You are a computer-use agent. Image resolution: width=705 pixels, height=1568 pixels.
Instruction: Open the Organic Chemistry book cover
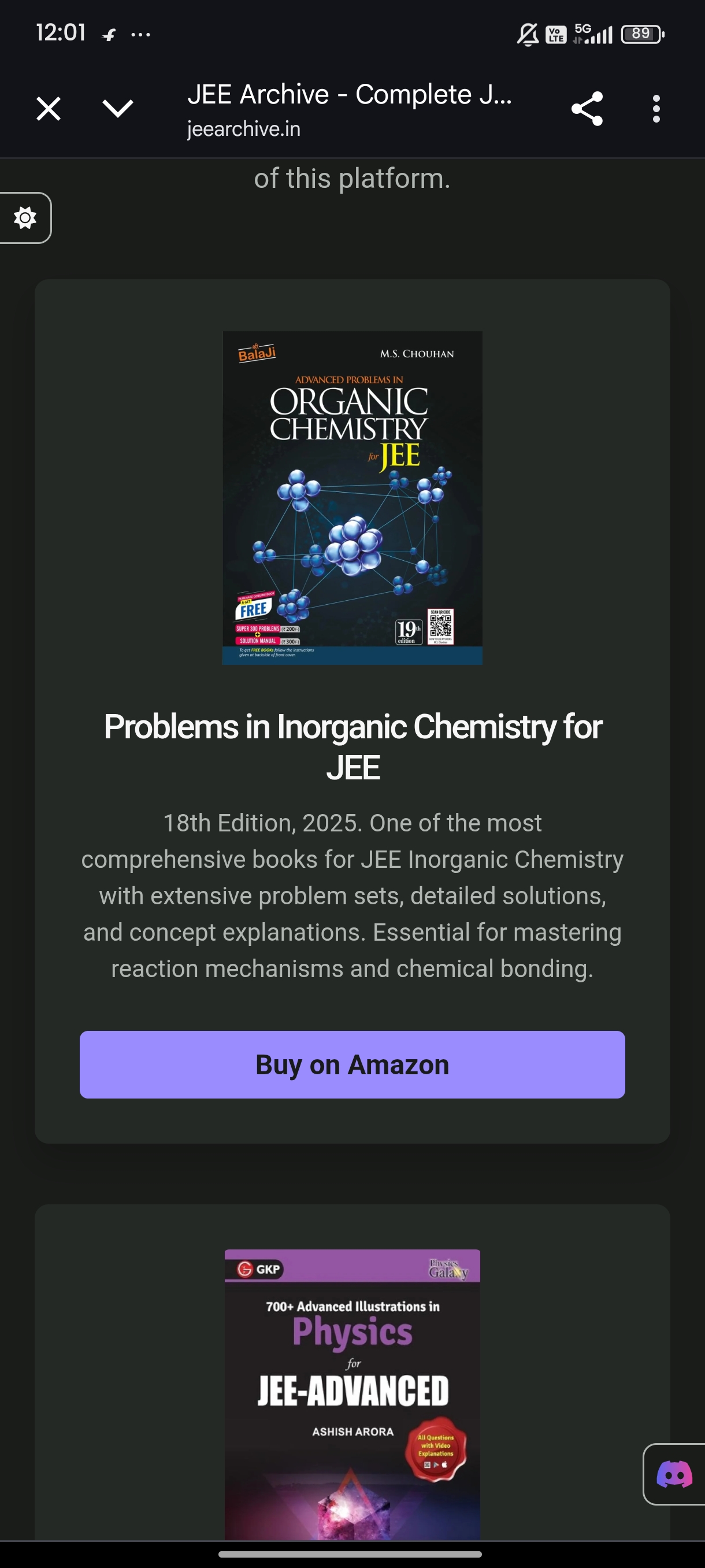point(352,497)
